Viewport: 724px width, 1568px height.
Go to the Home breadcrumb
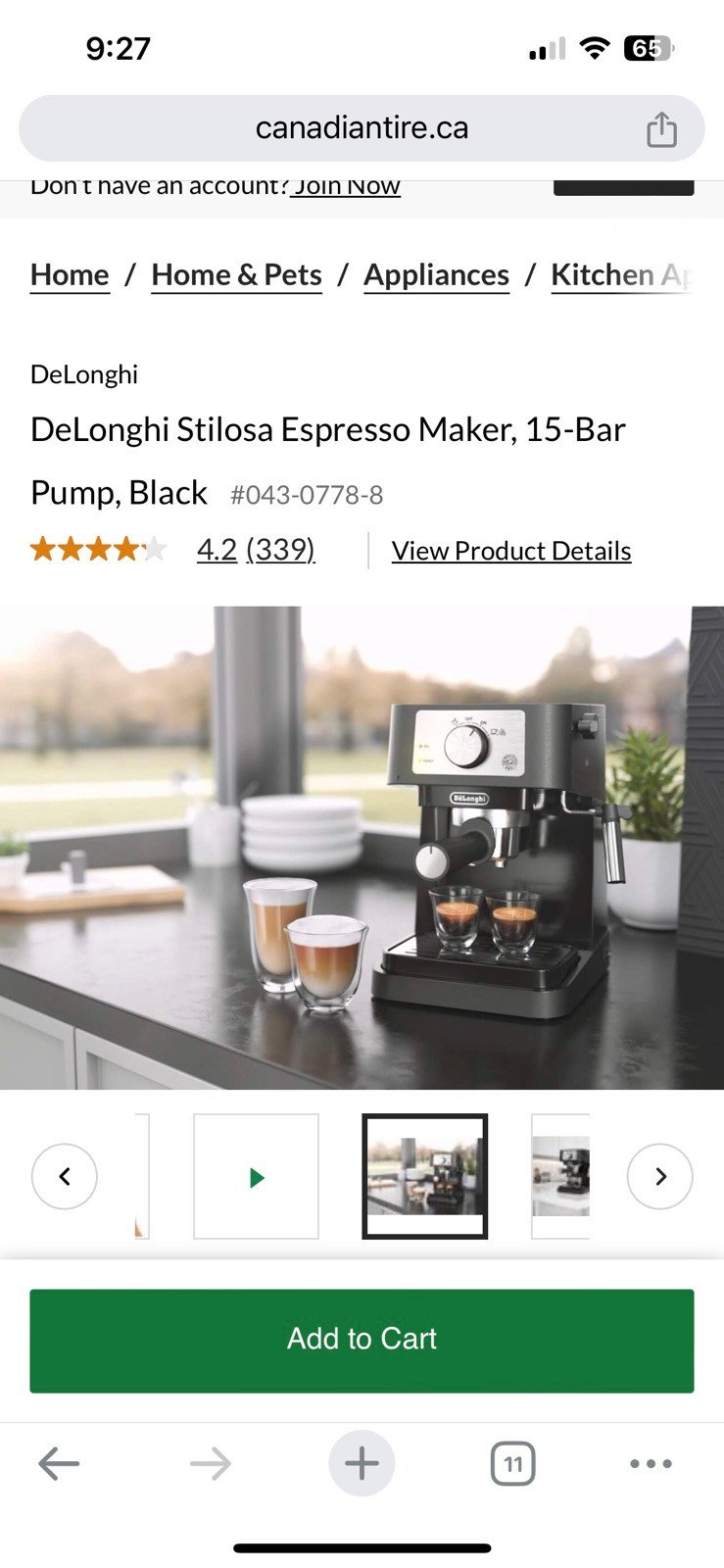click(70, 275)
